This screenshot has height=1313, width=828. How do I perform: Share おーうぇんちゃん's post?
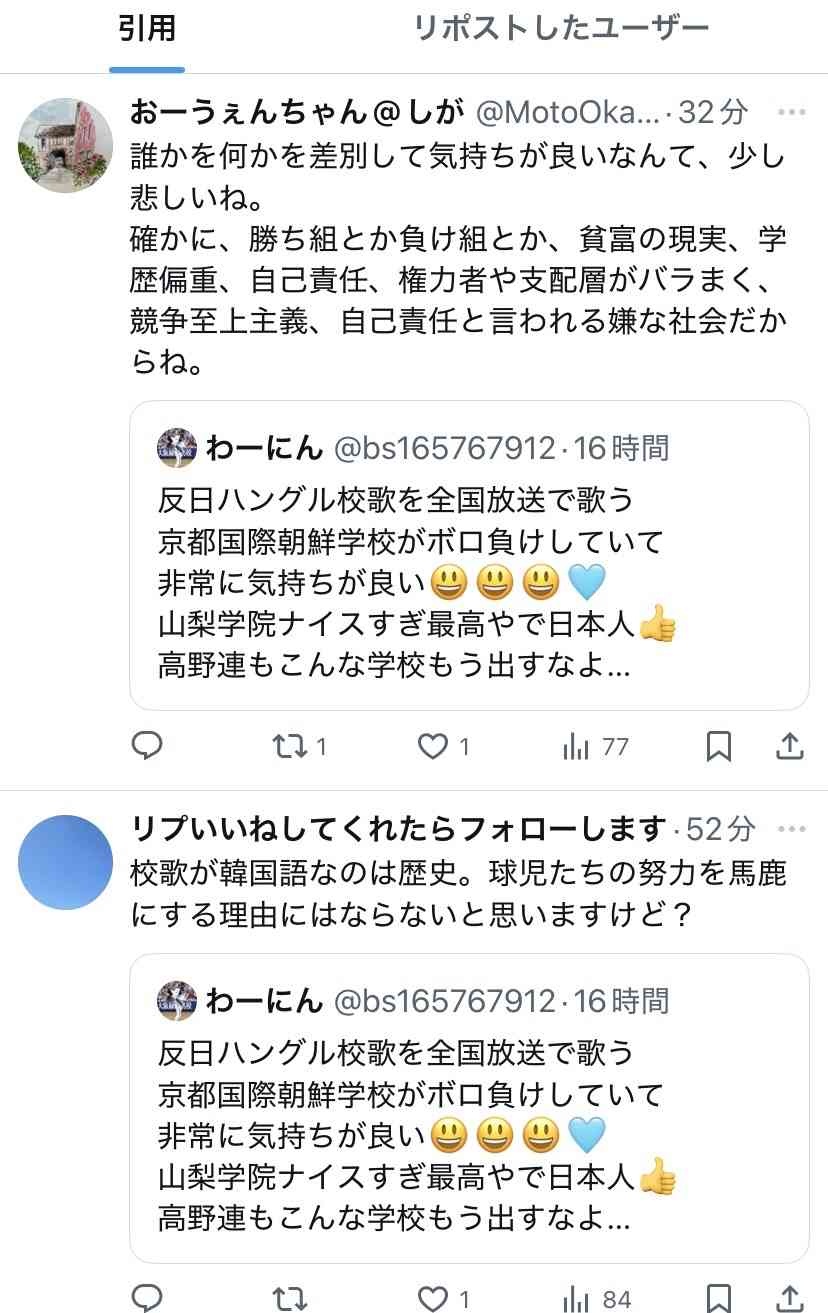tap(790, 745)
